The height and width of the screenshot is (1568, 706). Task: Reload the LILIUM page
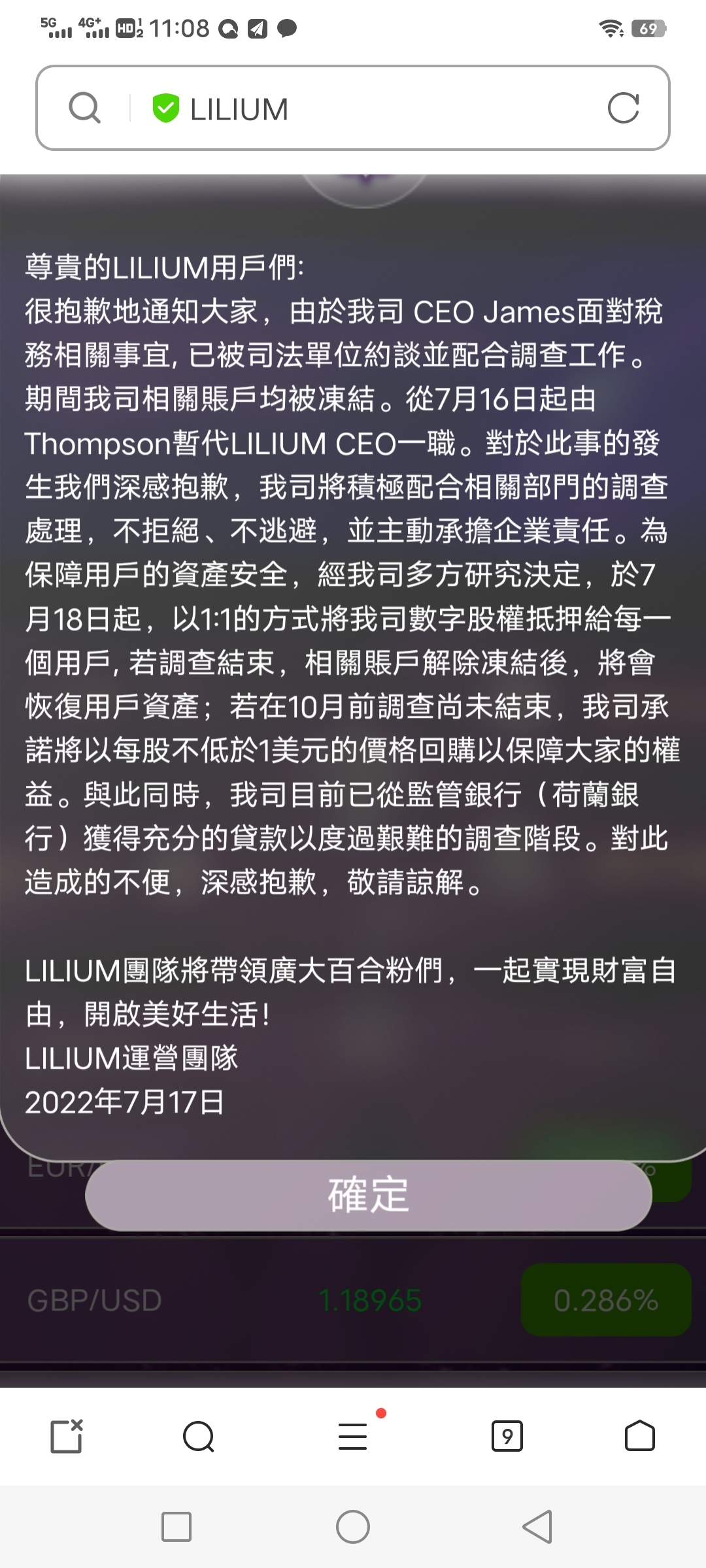pos(623,108)
